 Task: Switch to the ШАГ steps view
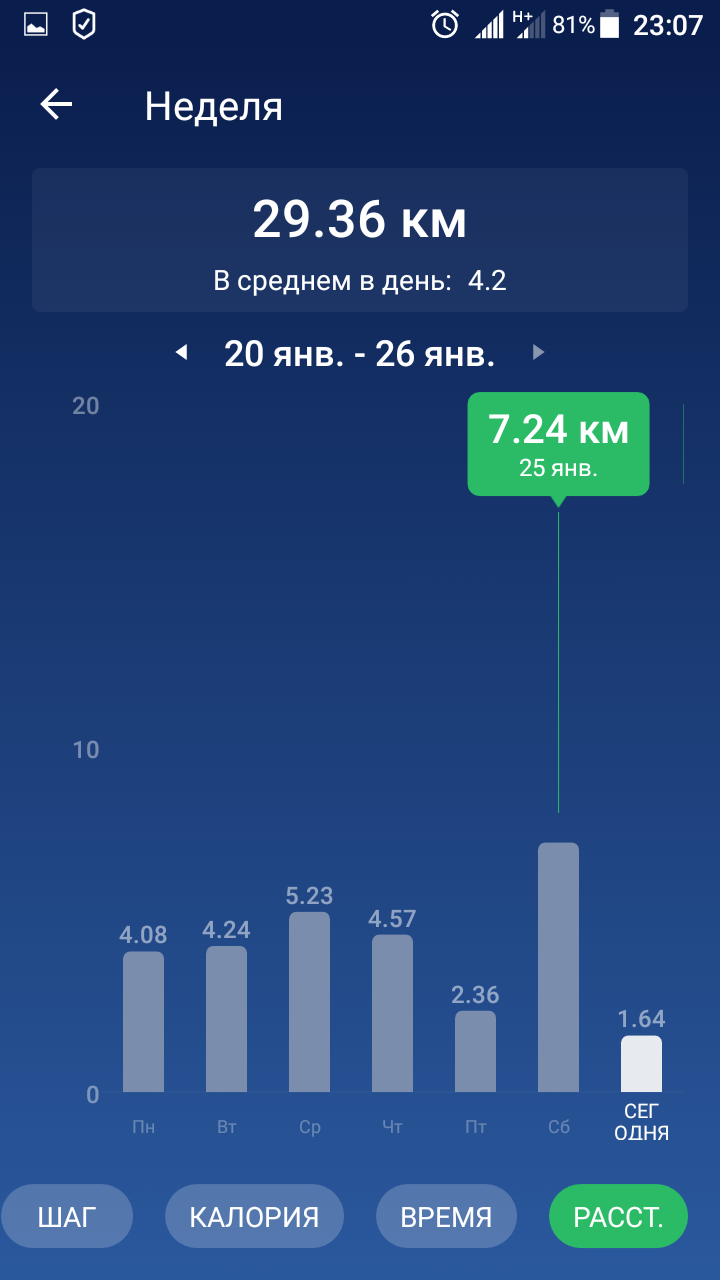(x=67, y=1216)
